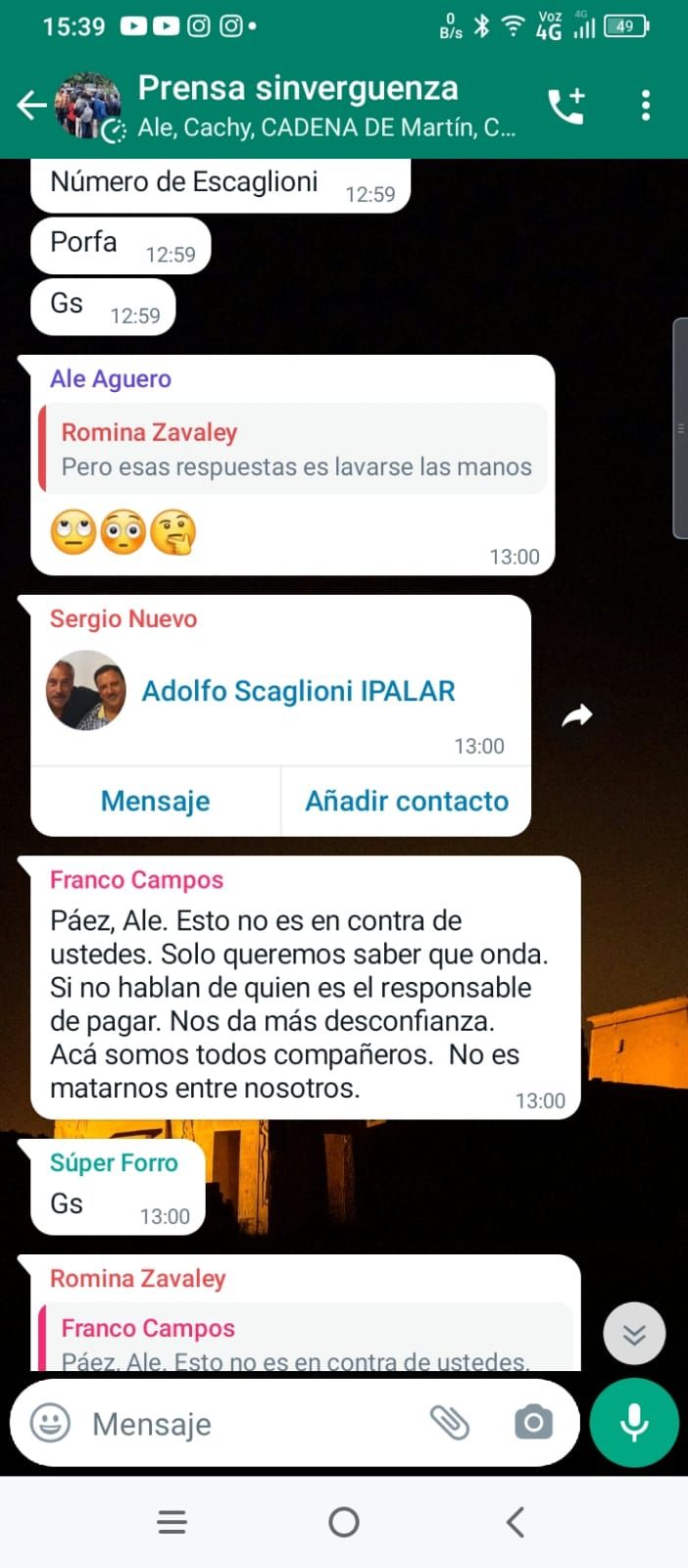Go to the home screen
The height and width of the screenshot is (1568, 688).
344,1522
